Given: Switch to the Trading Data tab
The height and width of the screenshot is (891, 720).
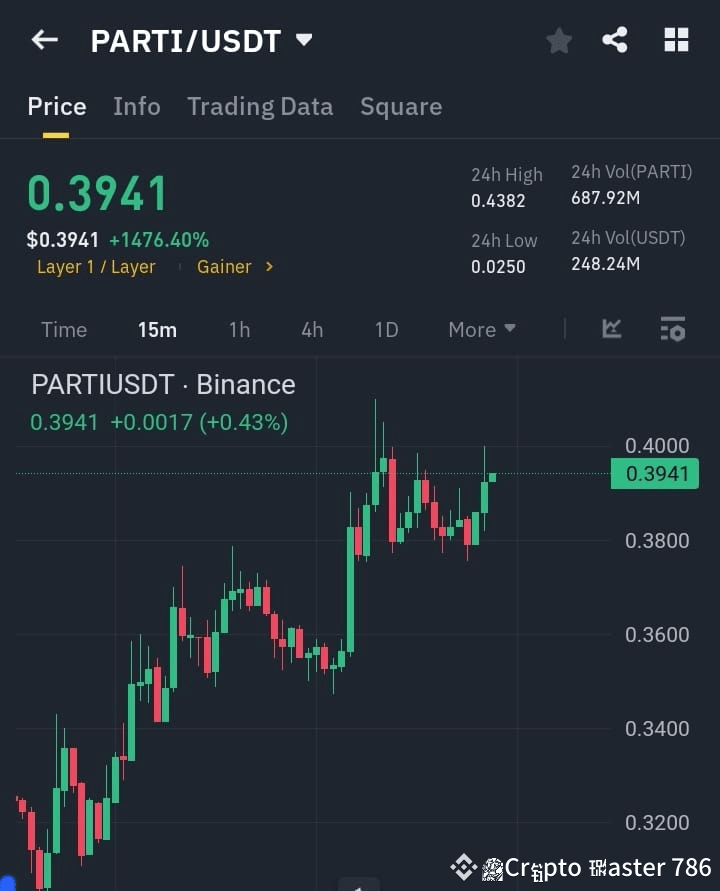Looking at the screenshot, I should coord(260,106).
